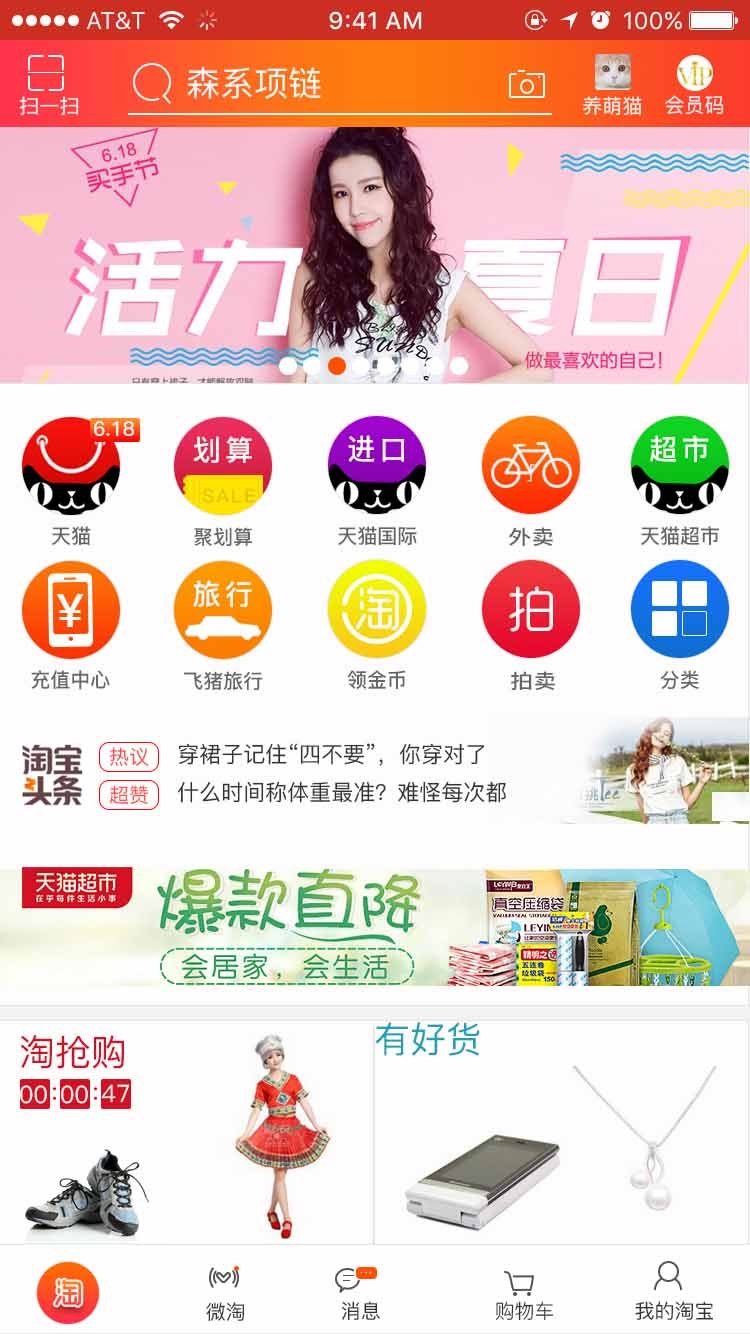750x1334 pixels.
Task: Tap the 森系项链 search box
Action: click(320, 84)
